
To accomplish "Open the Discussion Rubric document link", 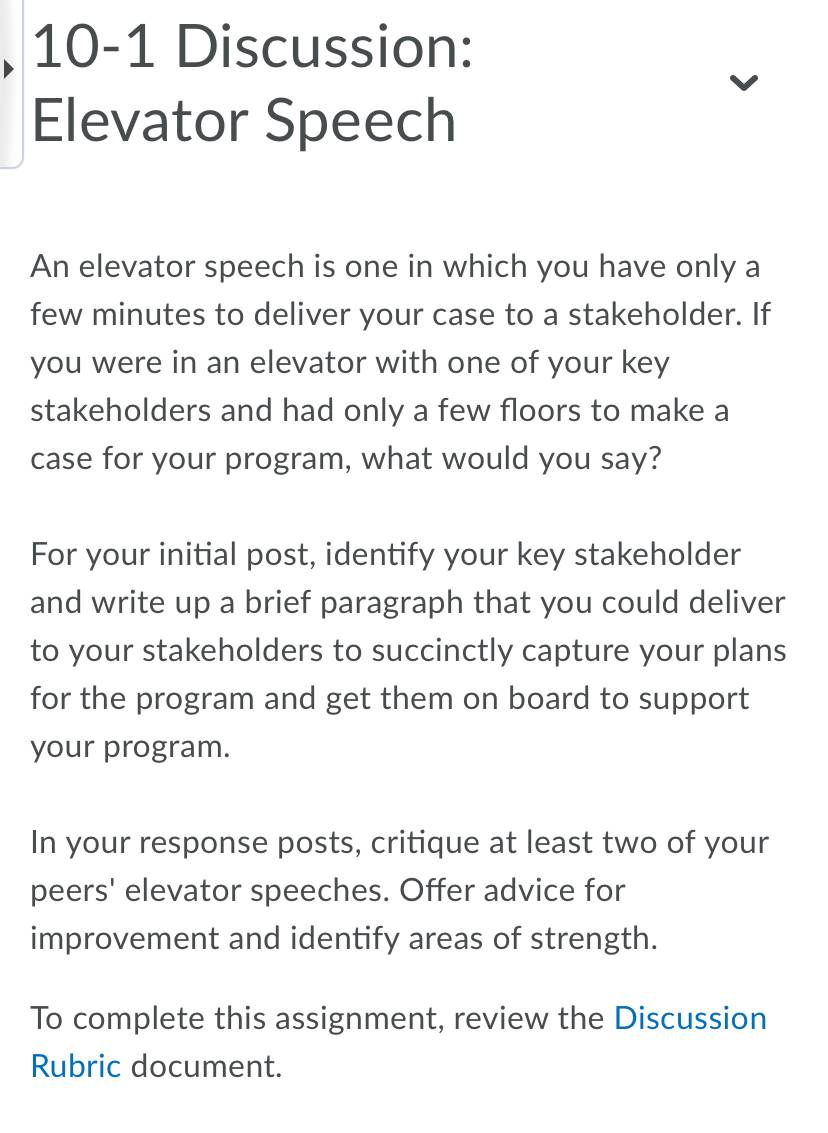I will coord(690,1019).
